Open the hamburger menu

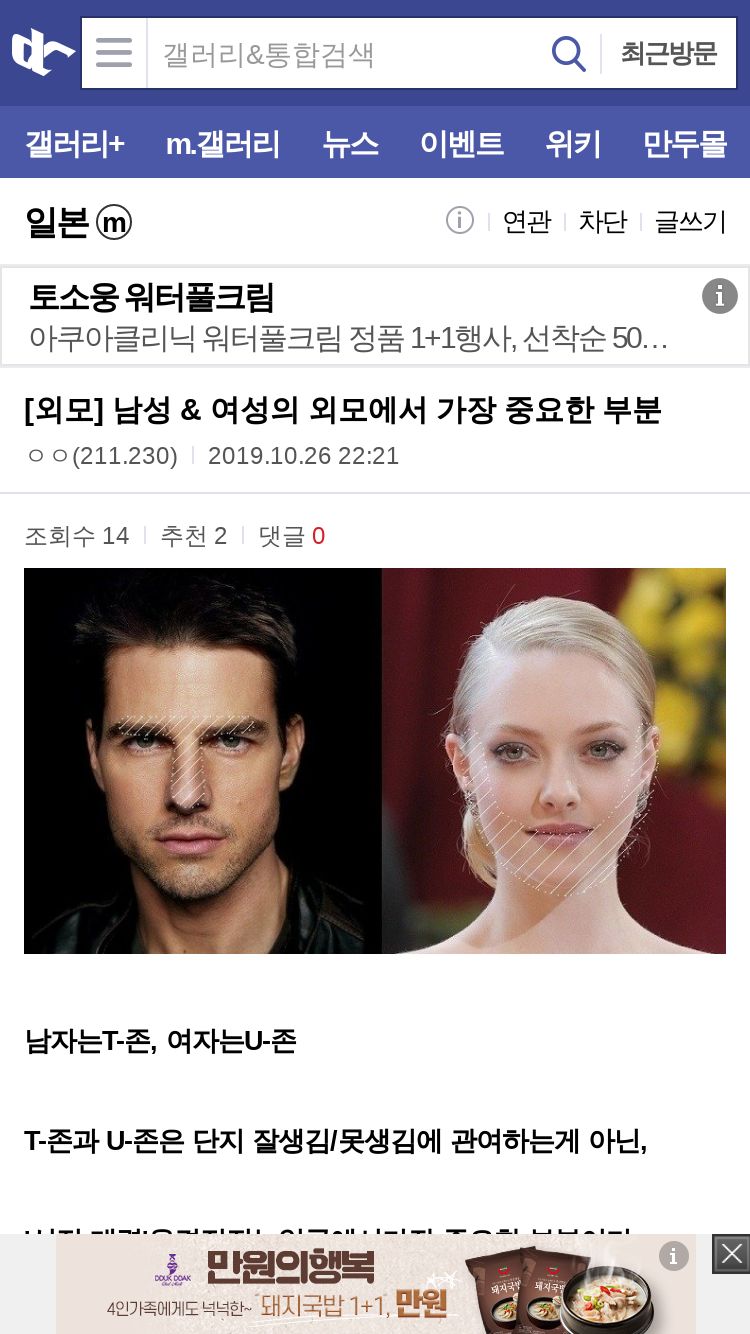pos(114,53)
